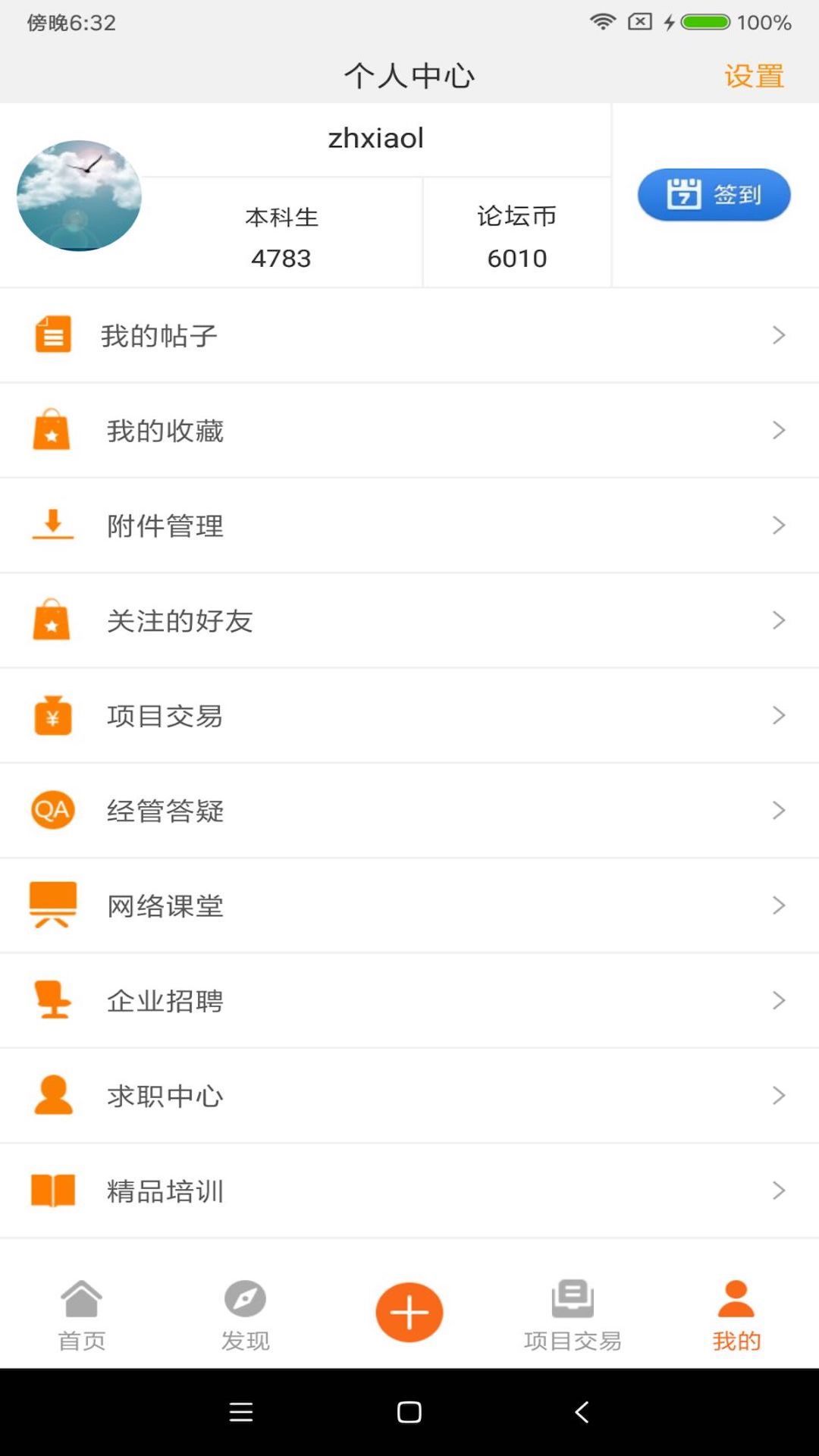This screenshot has height=1456, width=819.
Task: Tap the orange plus button to create
Action: (x=409, y=1312)
